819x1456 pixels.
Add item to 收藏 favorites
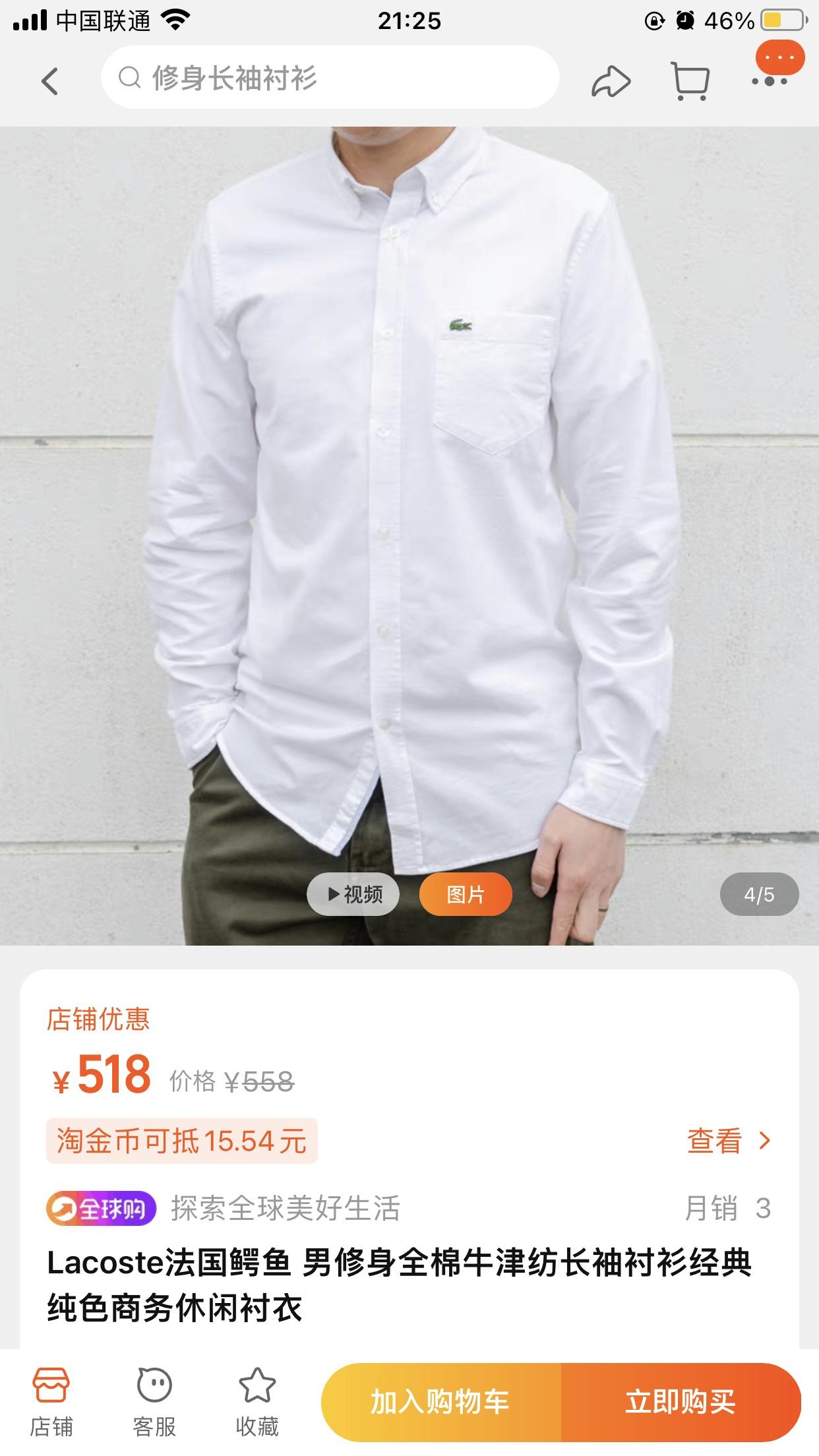click(x=257, y=1401)
